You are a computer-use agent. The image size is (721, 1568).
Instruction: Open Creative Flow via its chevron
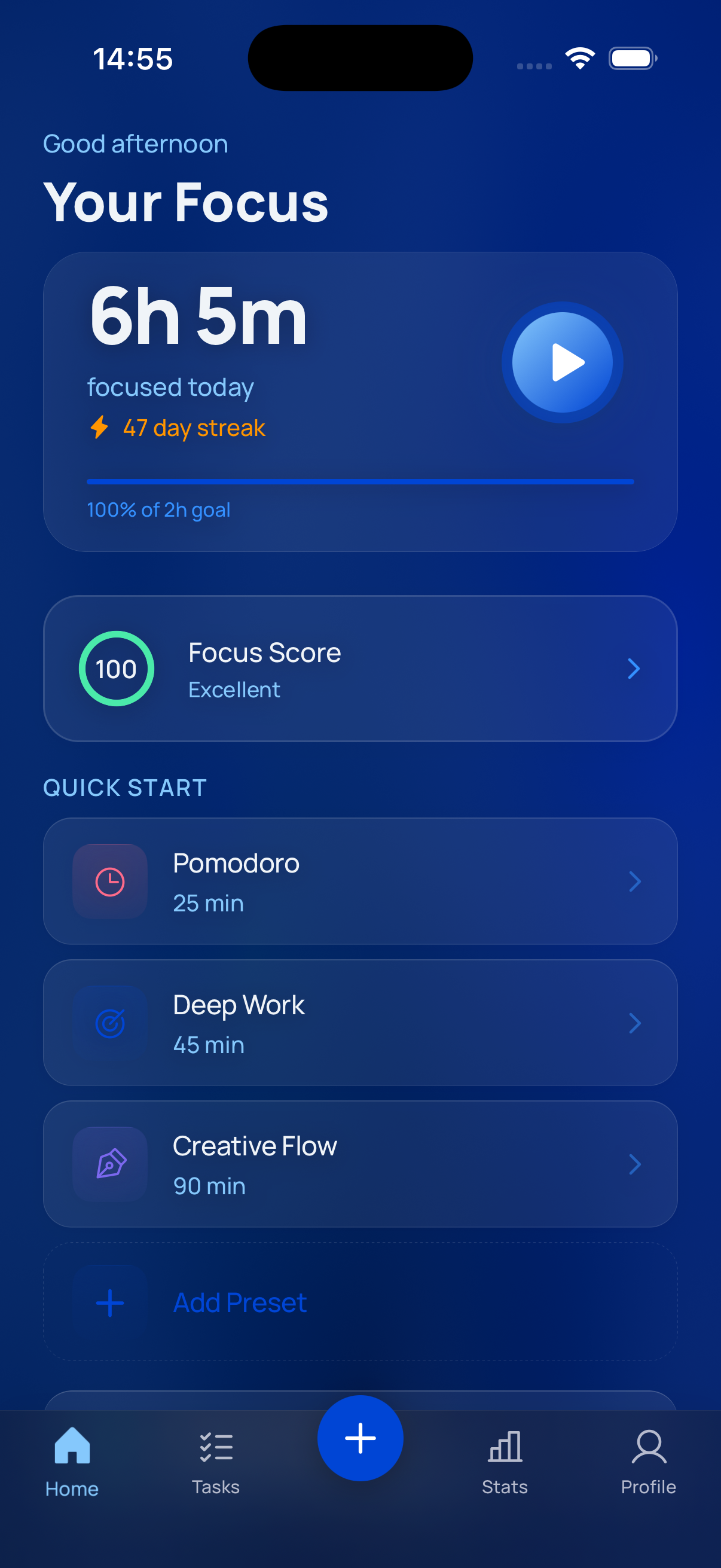tap(634, 1164)
